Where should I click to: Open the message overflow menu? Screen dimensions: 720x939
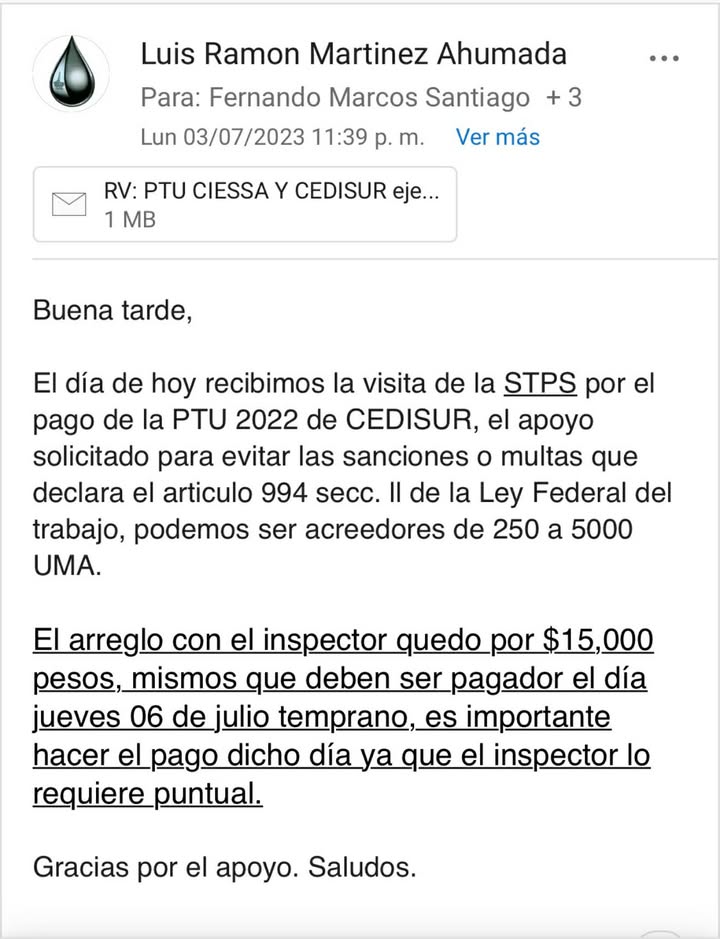click(x=664, y=58)
